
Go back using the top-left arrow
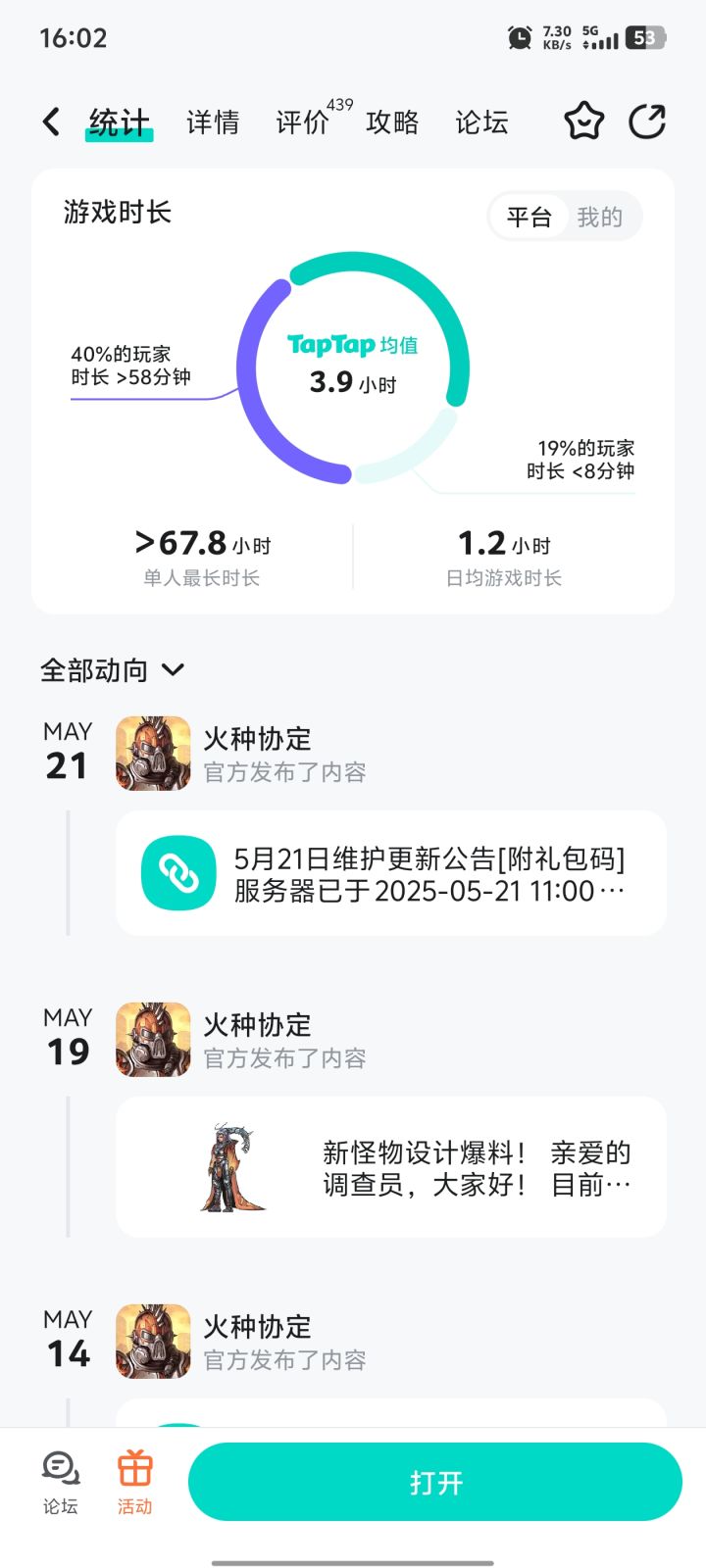[51, 122]
